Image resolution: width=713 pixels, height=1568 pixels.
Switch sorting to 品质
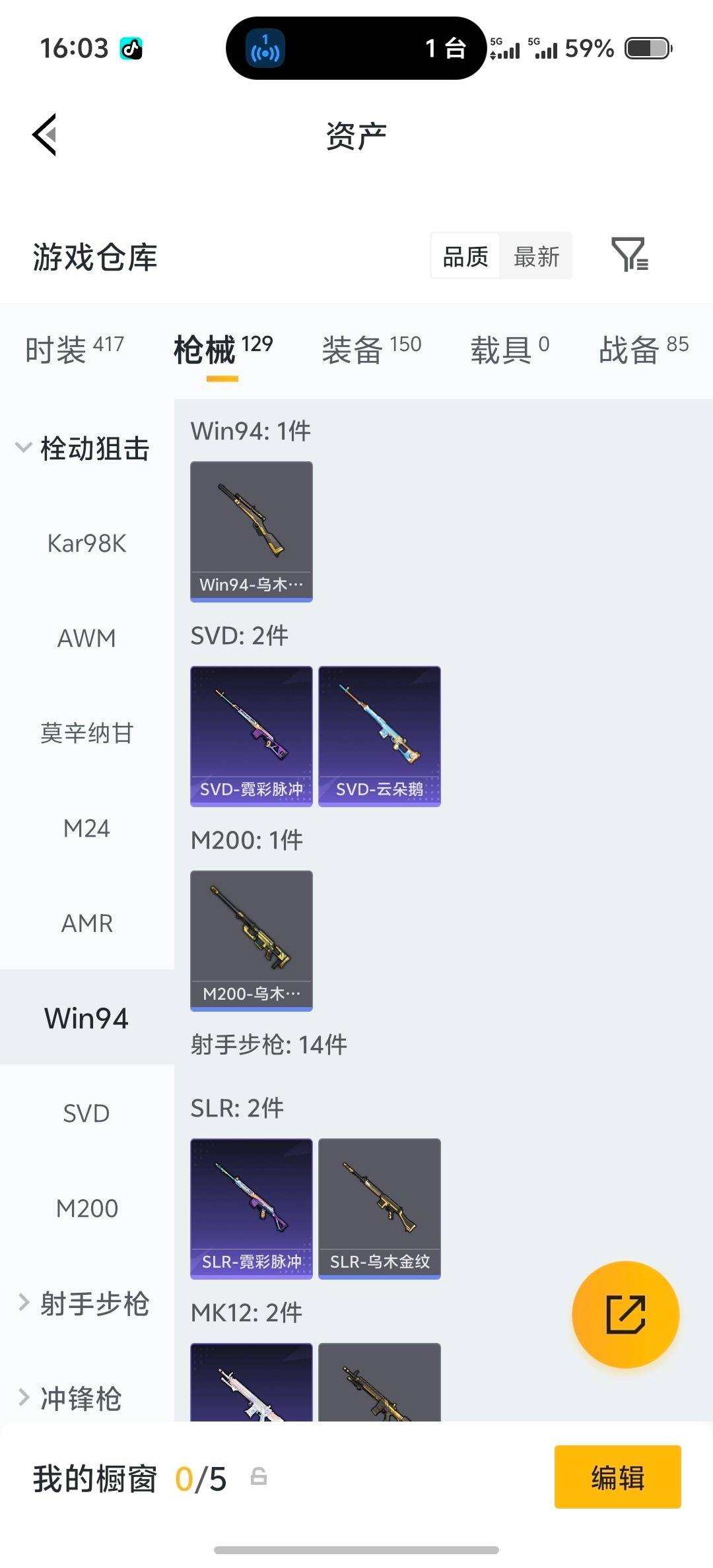464,256
